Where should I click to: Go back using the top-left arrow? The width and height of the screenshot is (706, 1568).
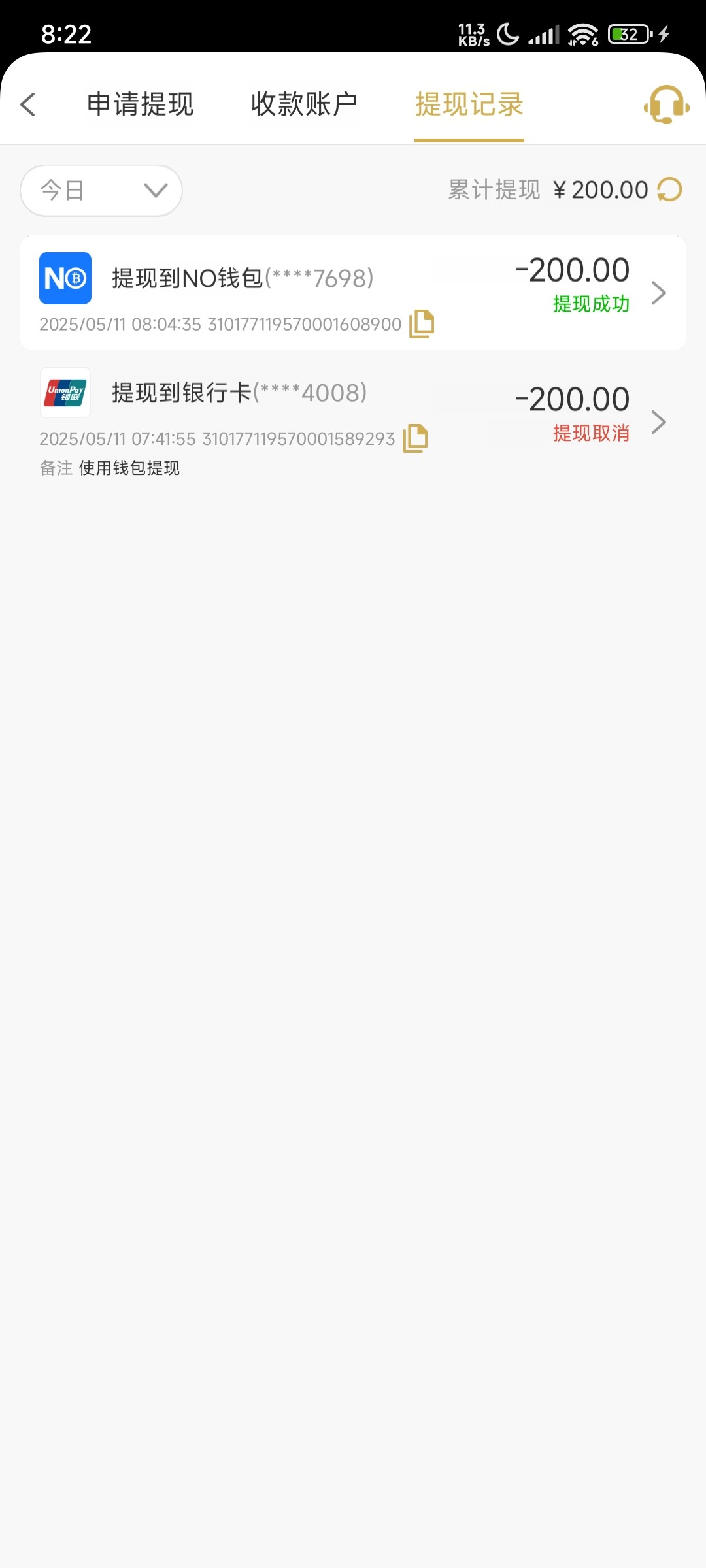(x=27, y=105)
